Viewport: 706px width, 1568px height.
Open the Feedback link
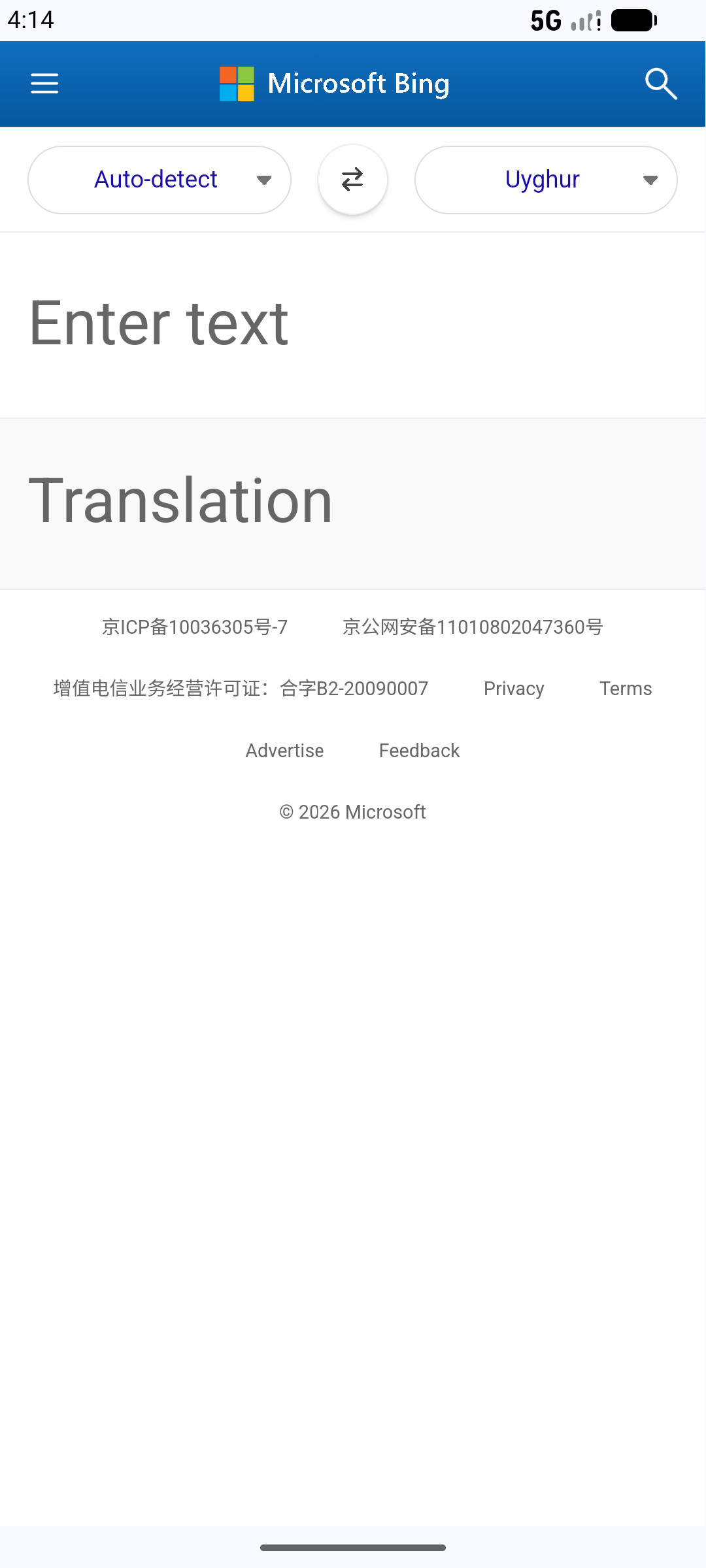(419, 750)
